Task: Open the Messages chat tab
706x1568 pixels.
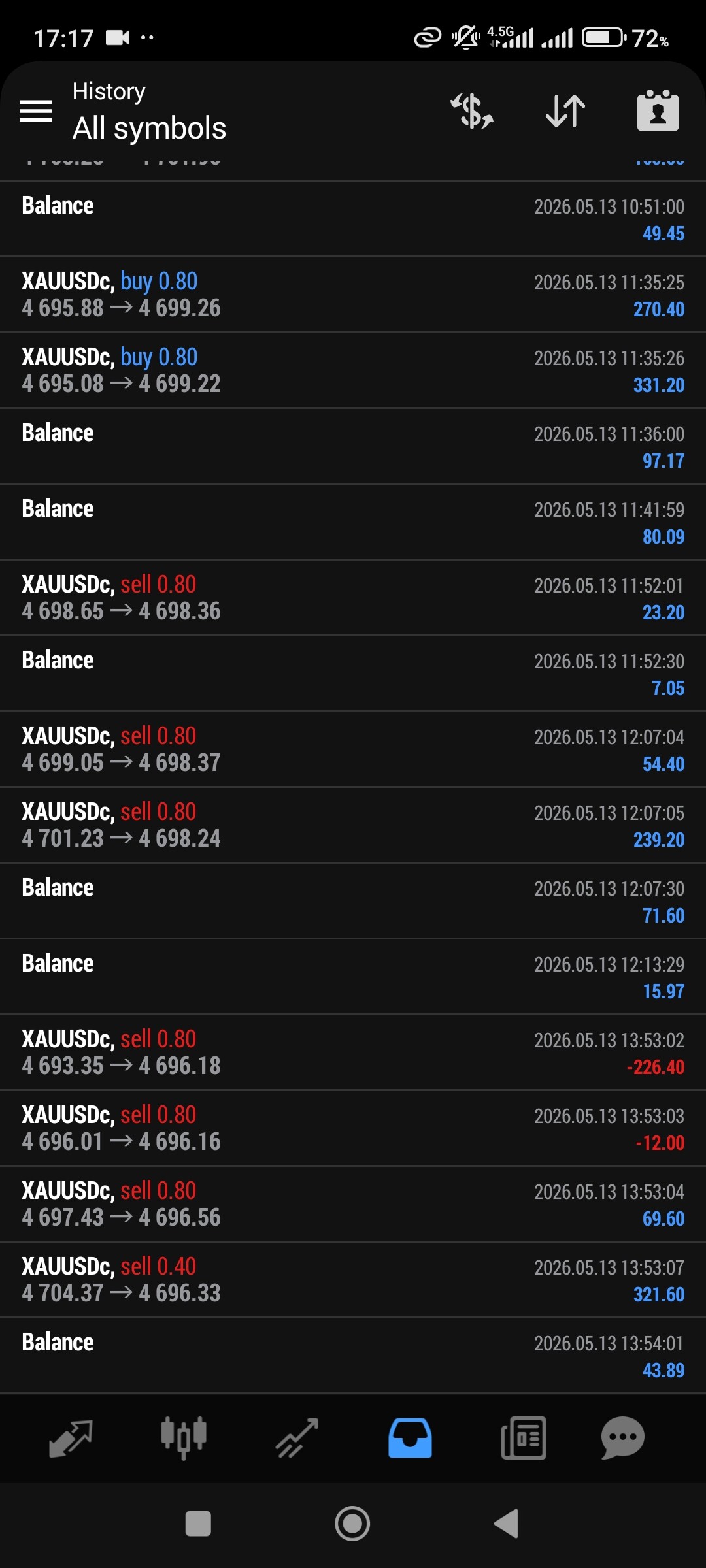Action: coord(623,1438)
